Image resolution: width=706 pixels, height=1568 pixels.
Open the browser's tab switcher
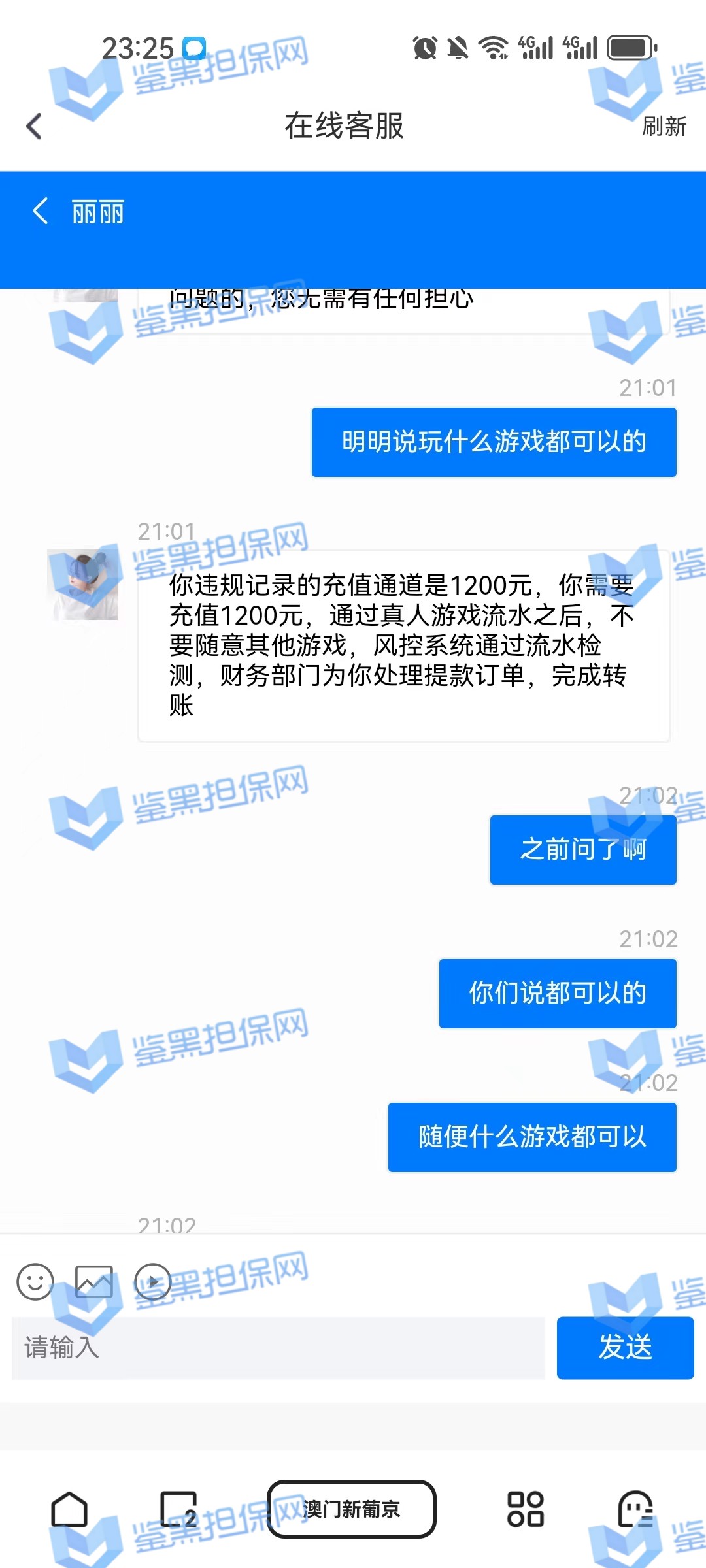click(x=178, y=1509)
